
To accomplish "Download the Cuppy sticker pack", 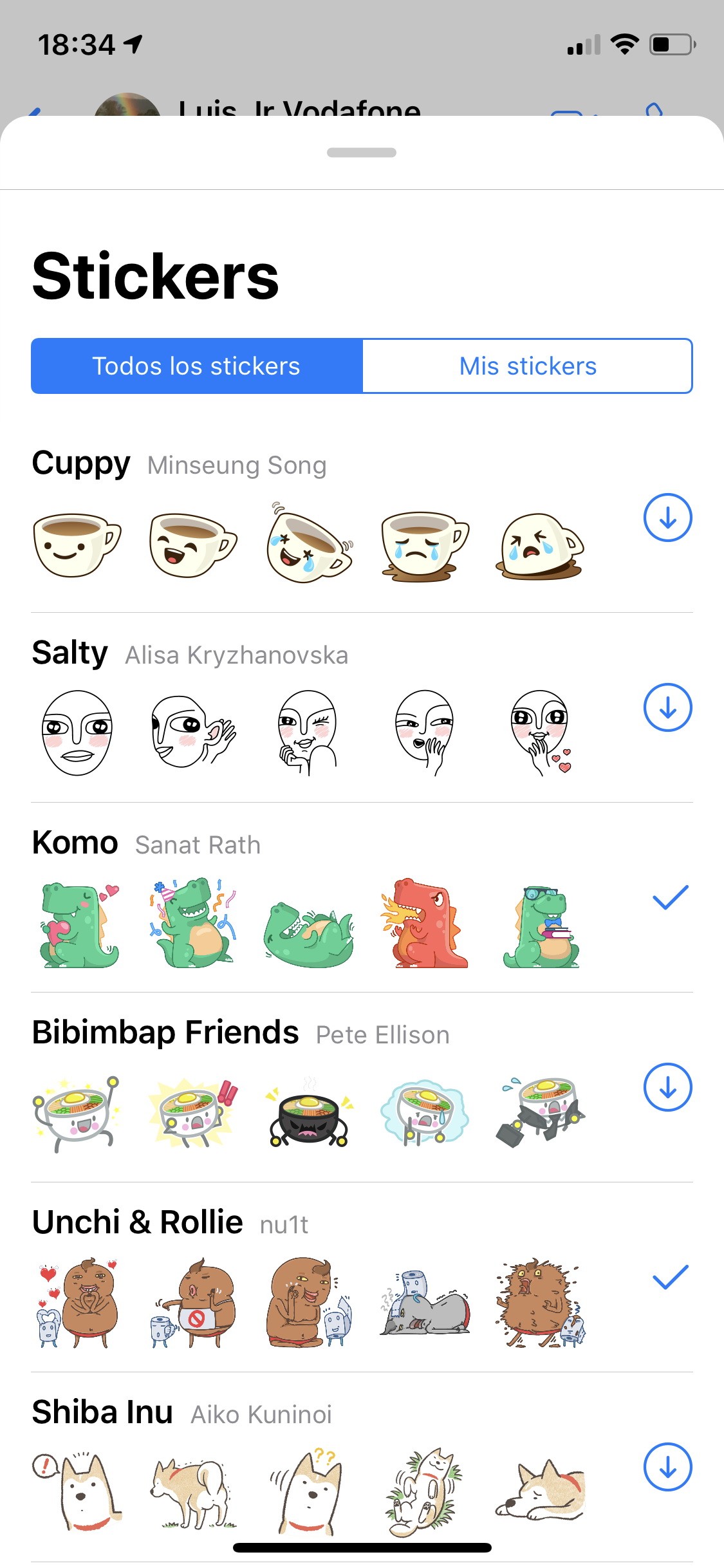I will (667, 518).
